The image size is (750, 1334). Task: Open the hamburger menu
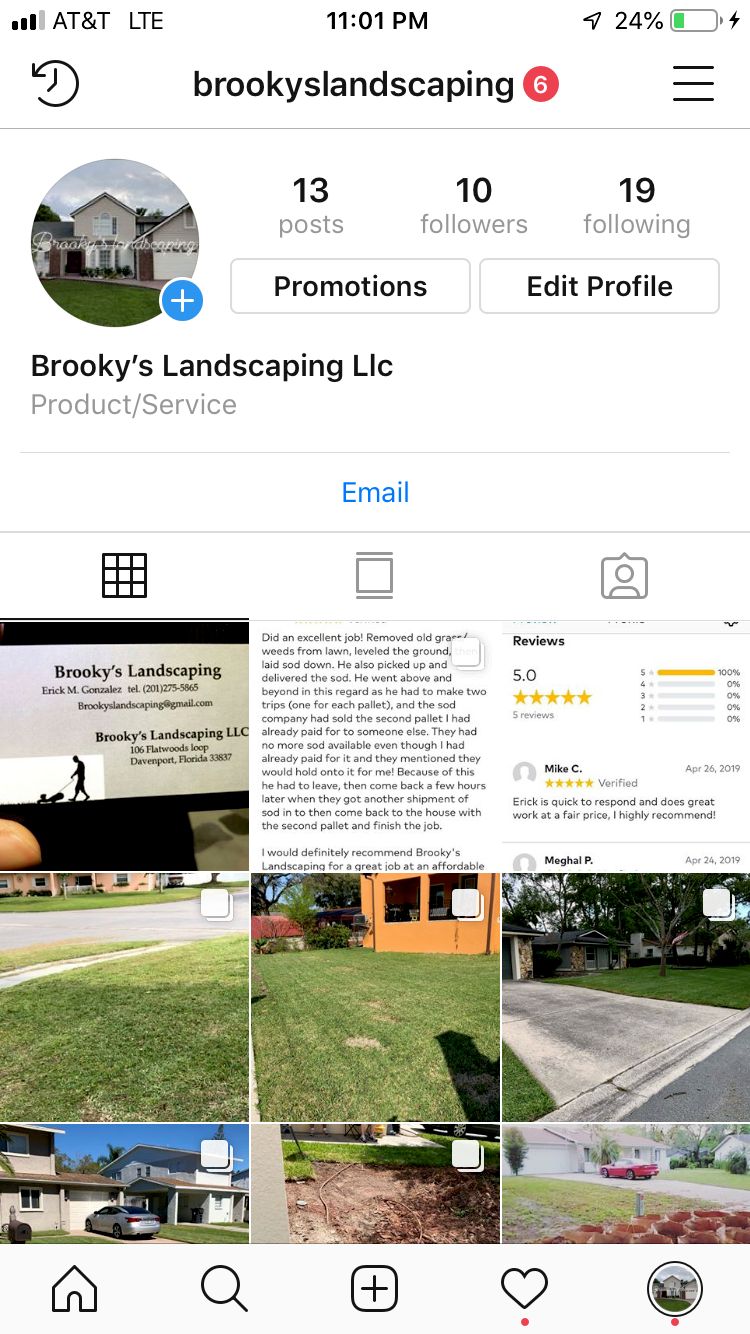click(693, 84)
